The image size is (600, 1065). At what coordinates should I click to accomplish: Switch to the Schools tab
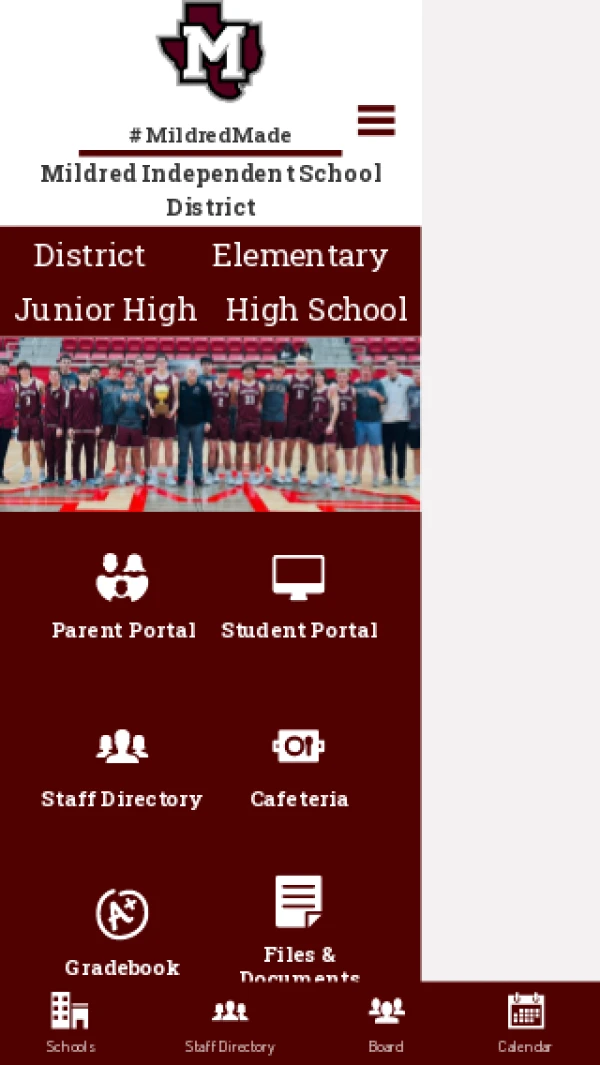coord(70,1023)
